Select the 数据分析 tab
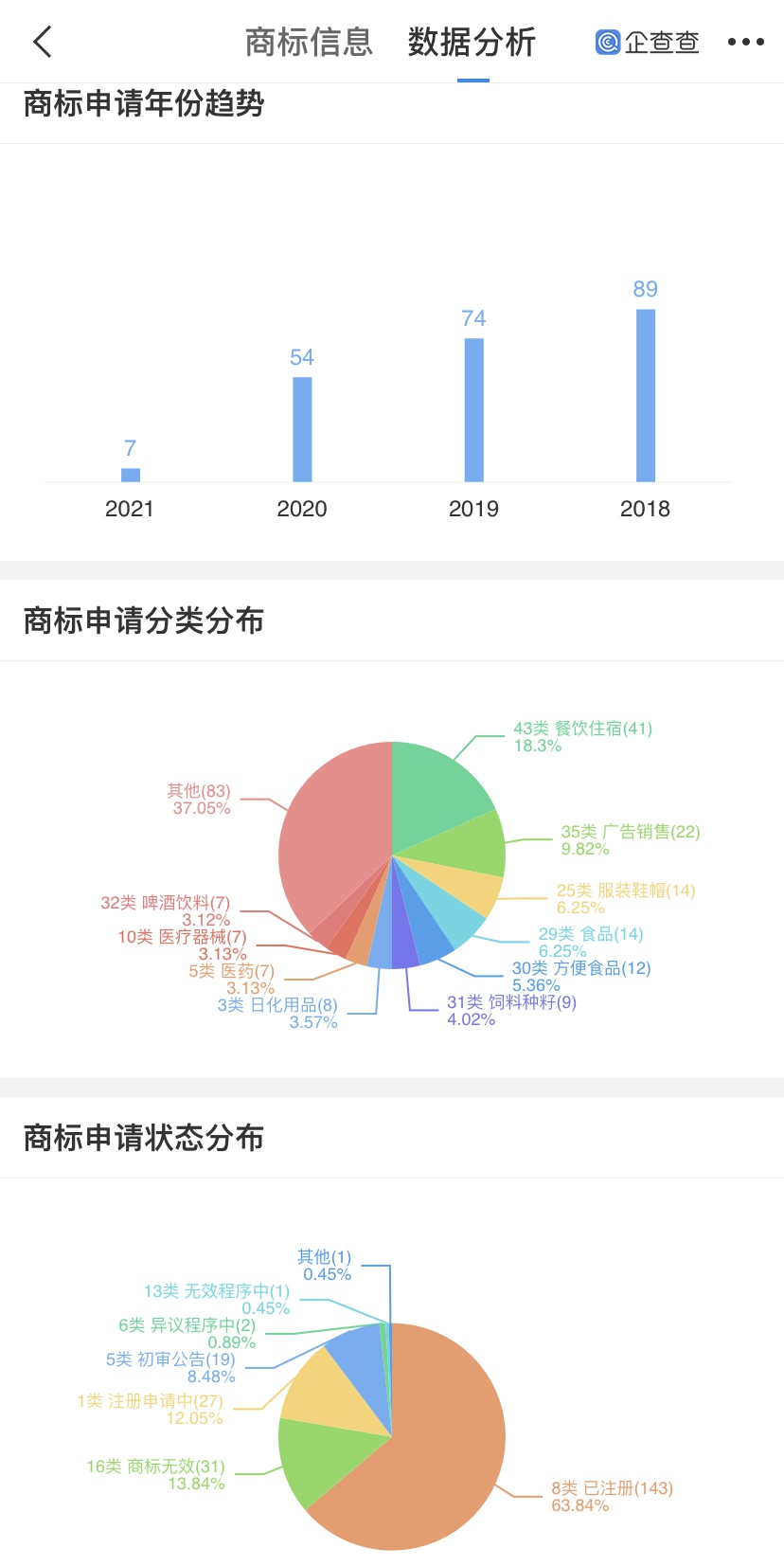Screen dimensions: 784x1566 [x=472, y=42]
